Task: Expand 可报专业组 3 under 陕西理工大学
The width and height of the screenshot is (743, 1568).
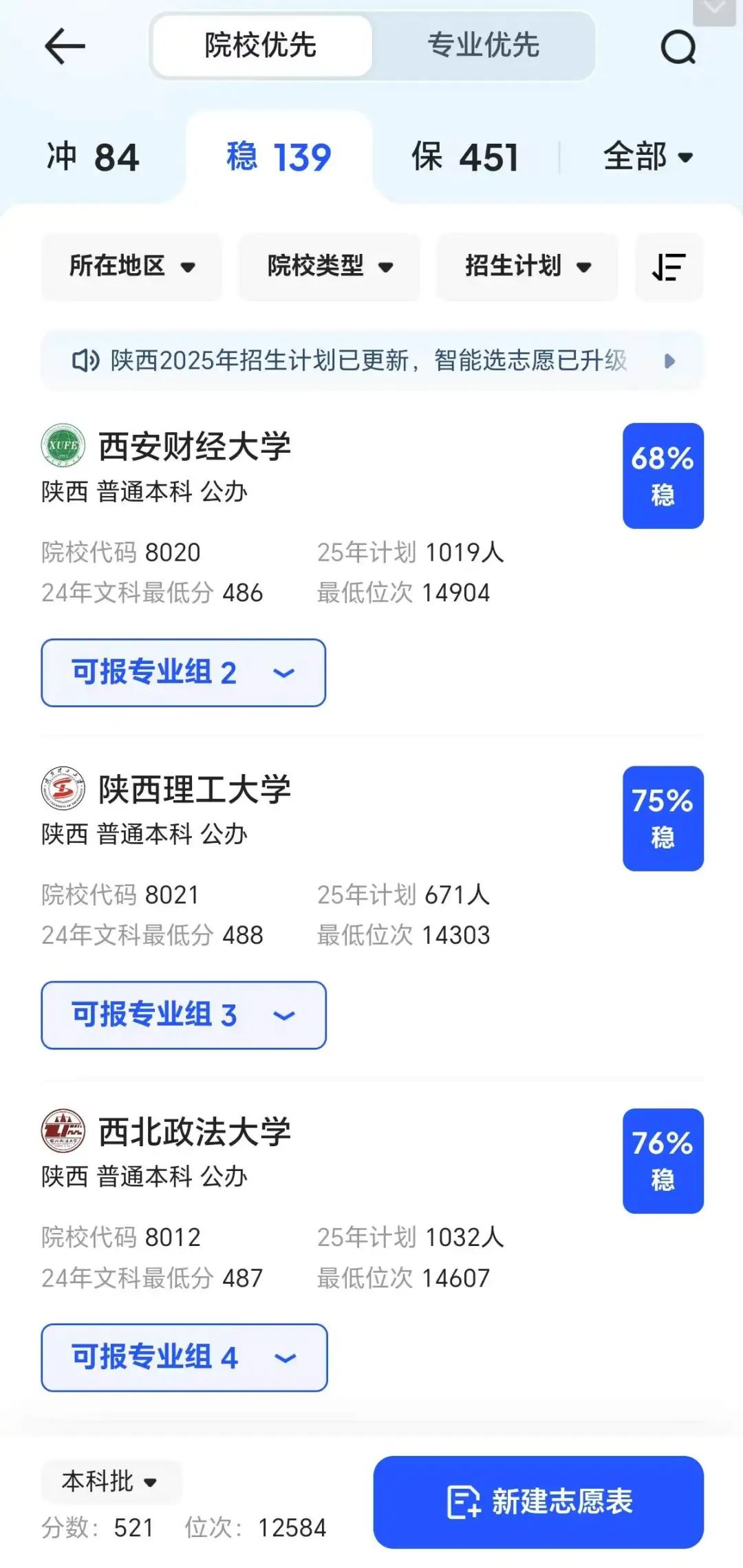Action: 183,1016
